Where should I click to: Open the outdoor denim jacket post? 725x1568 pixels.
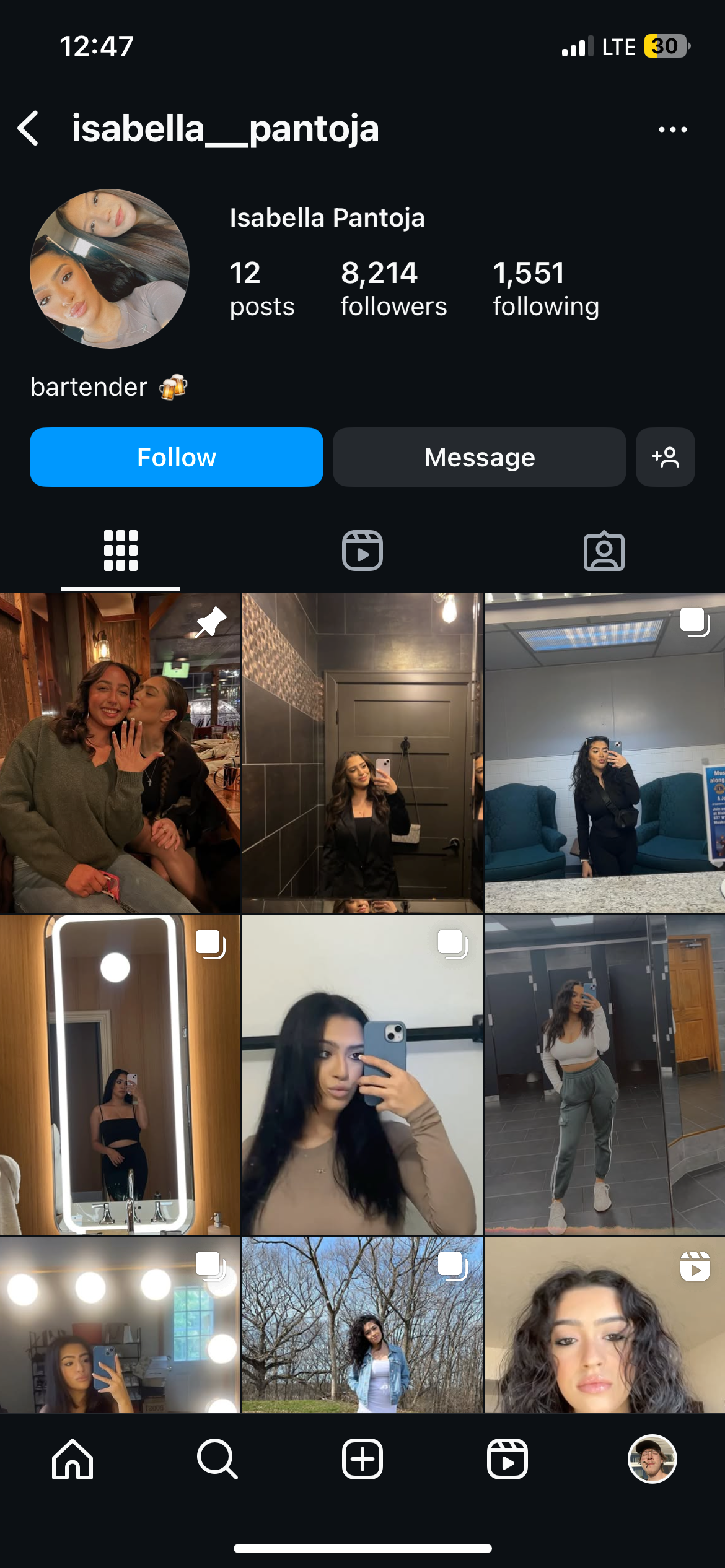[362, 1325]
